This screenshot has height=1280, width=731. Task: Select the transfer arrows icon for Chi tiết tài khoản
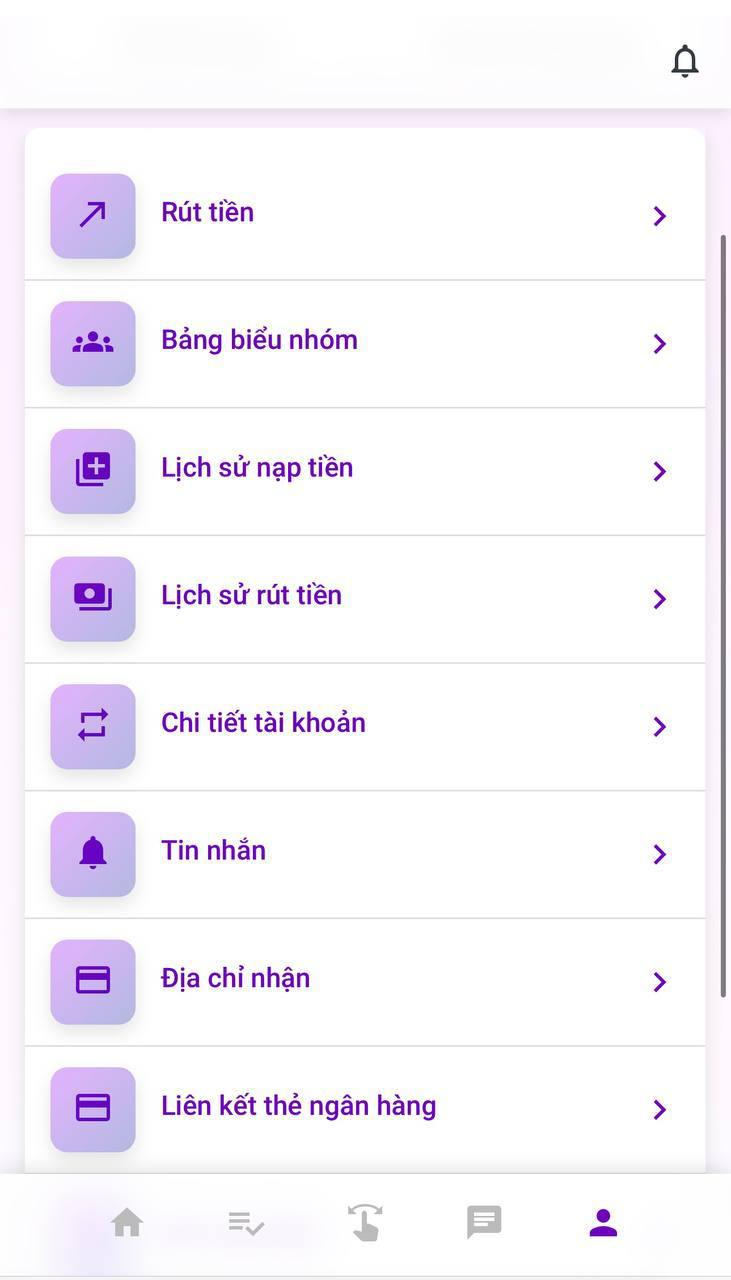(x=92, y=726)
